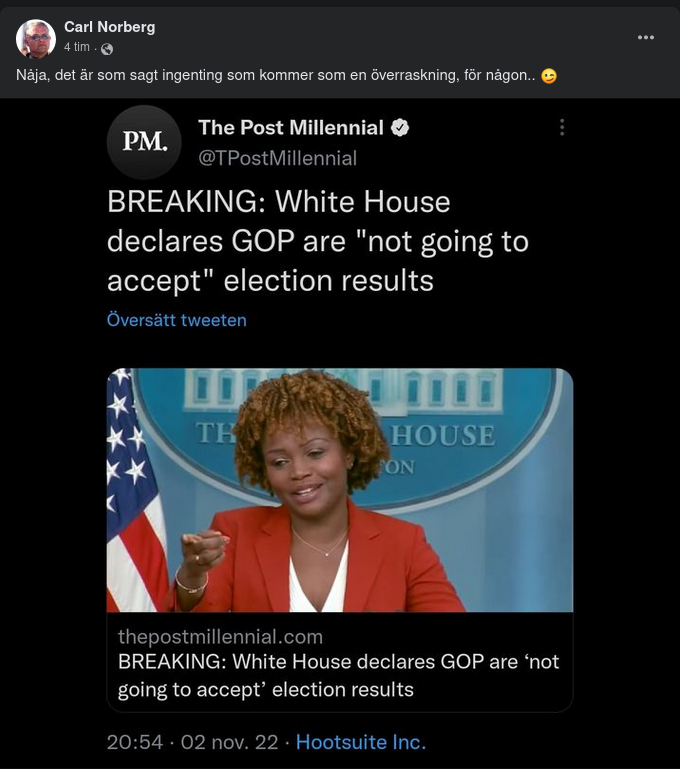Open the attached tweet screenshot image
This screenshot has width=680, height=769.
[340, 430]
